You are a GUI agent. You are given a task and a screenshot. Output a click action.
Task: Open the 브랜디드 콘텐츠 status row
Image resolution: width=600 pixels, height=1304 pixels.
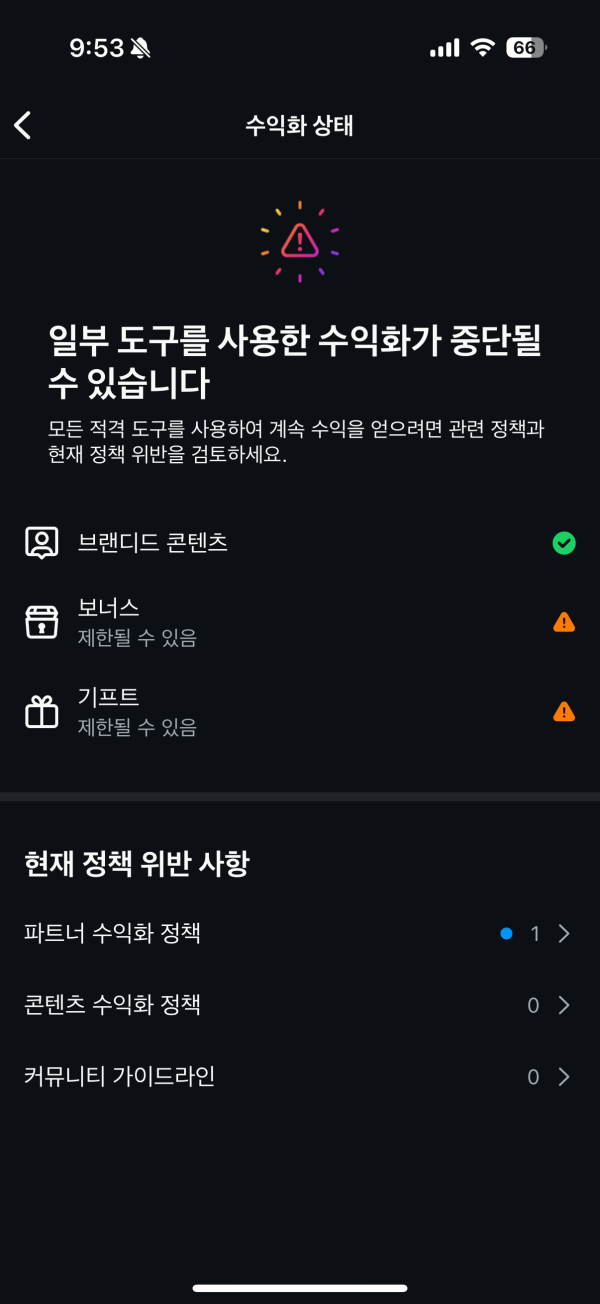pos(300,543)
